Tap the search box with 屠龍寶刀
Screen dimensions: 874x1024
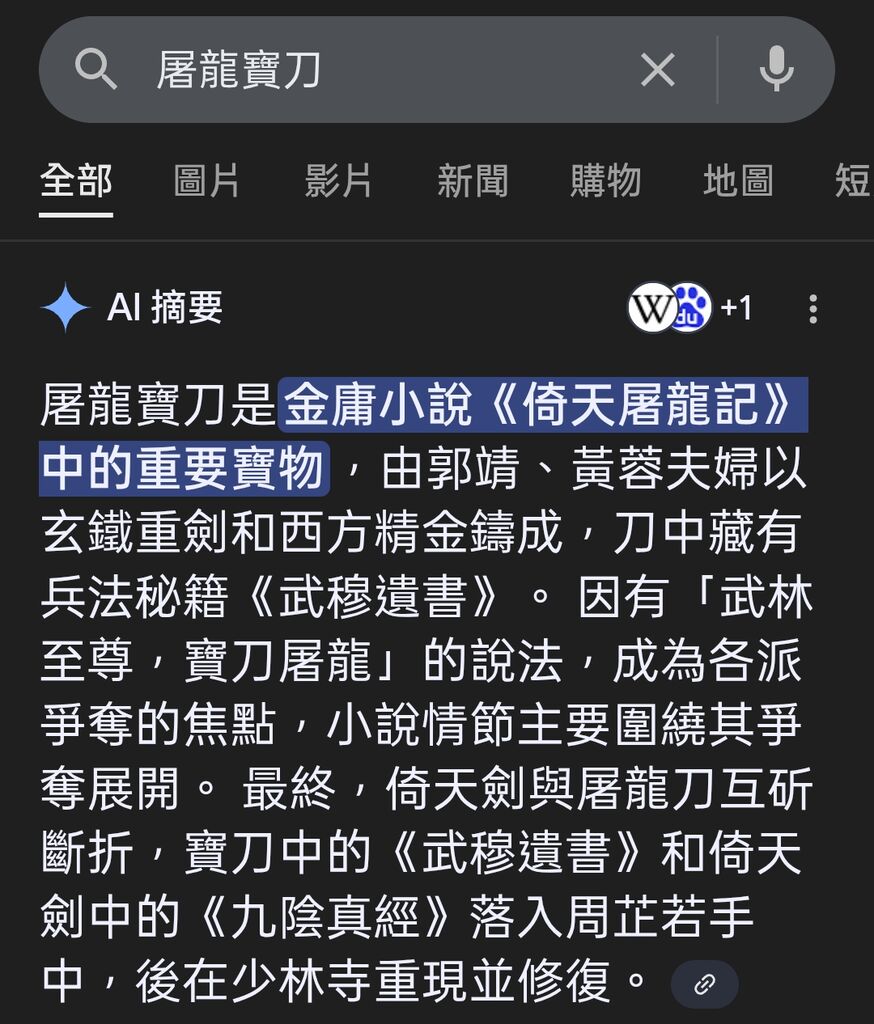click(x=380, y=71)
